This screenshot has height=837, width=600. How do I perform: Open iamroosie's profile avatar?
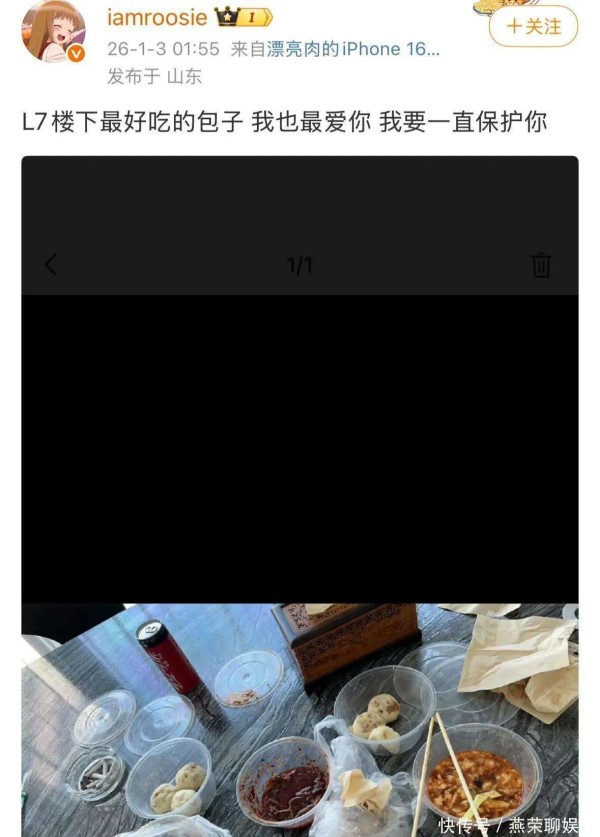coord(53,32)
